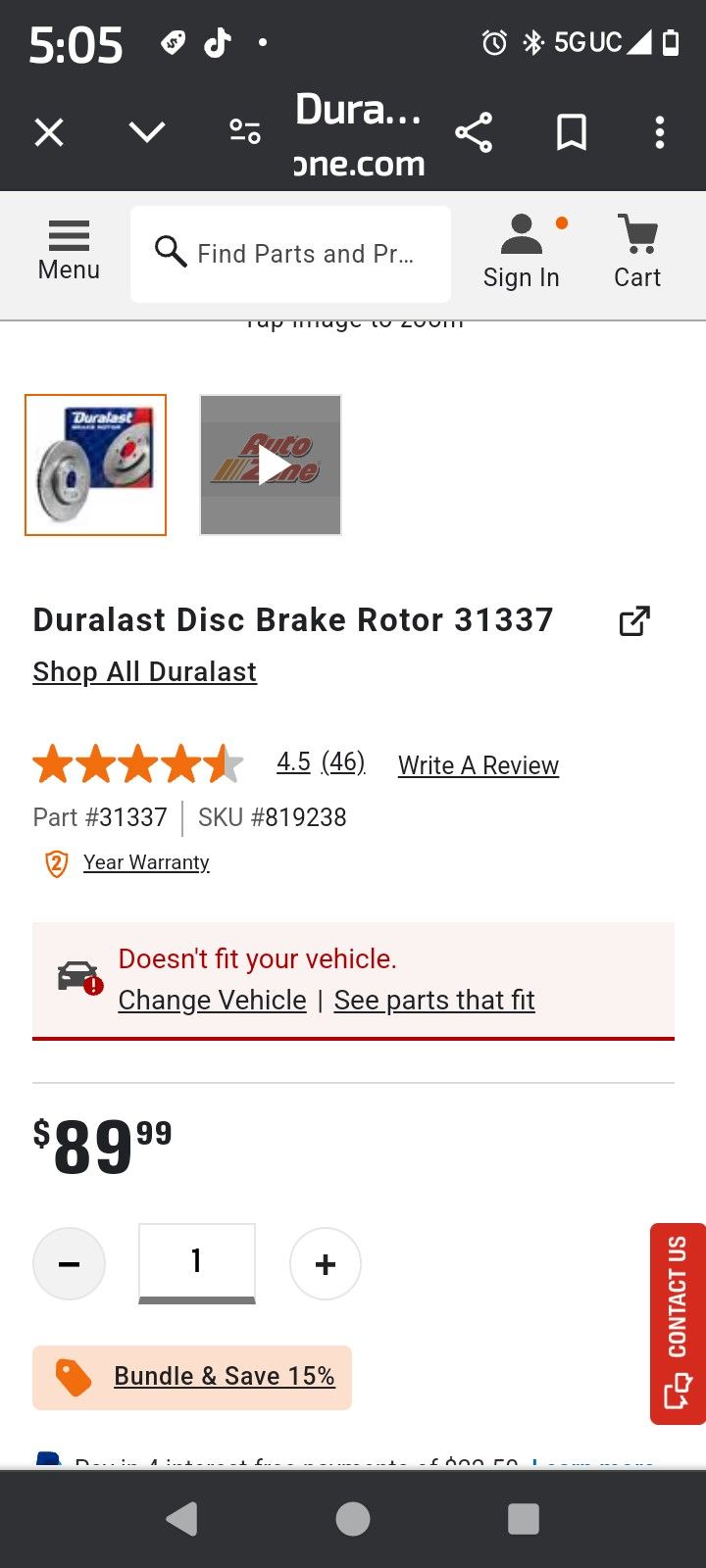
Task: Open the Year Warranty details
Action: pos(146,862)
